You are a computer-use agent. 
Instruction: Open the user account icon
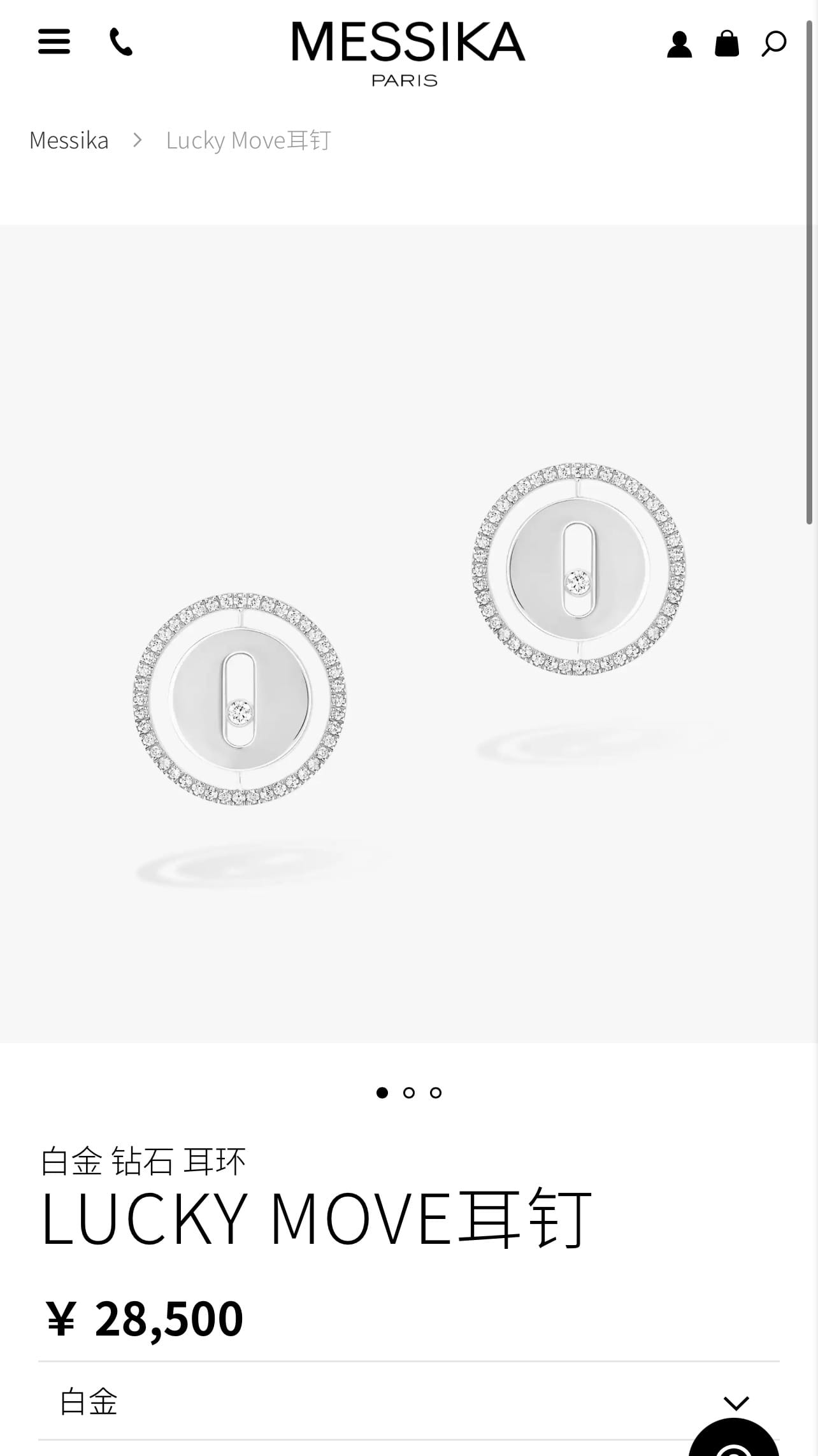pos(679,45)
